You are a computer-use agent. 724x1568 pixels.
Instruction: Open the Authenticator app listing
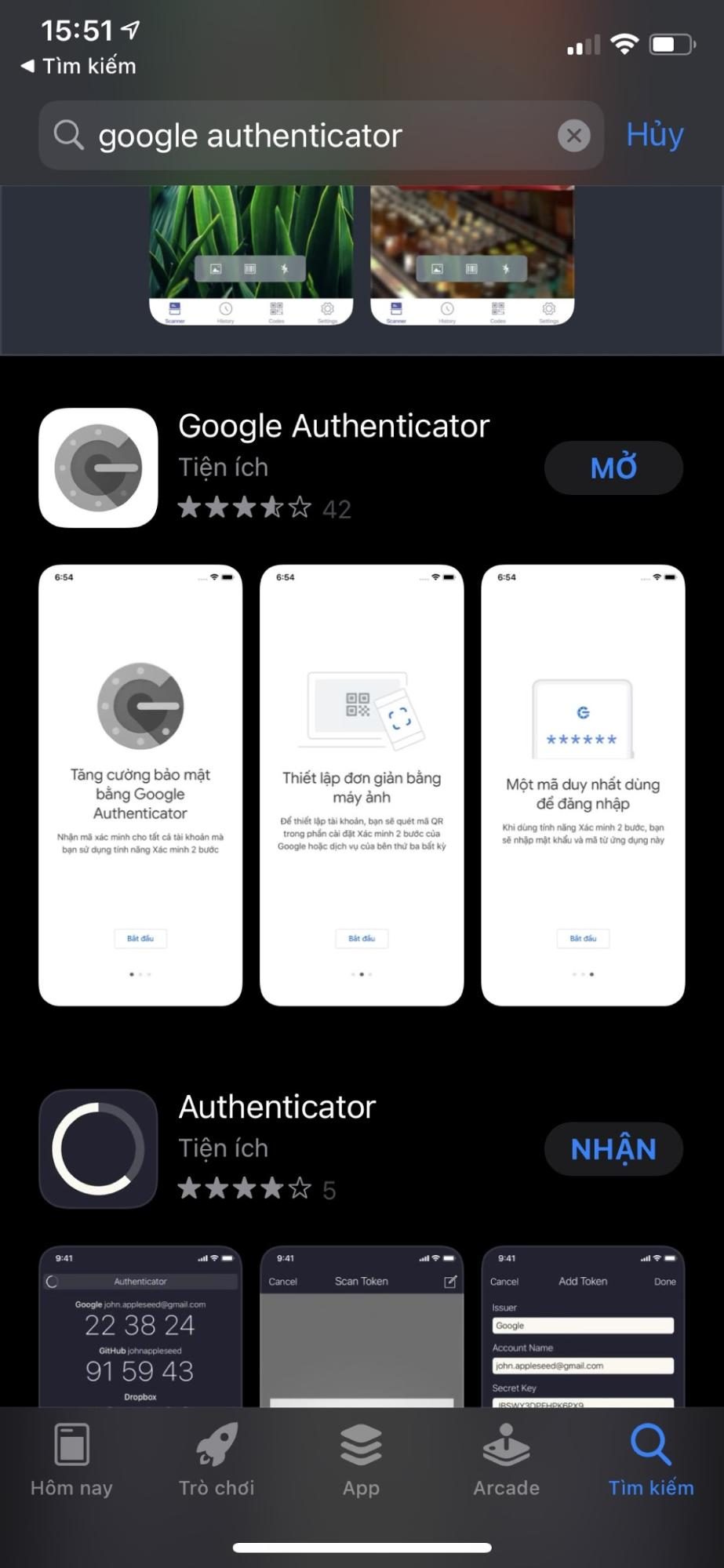coord(277,1108)
